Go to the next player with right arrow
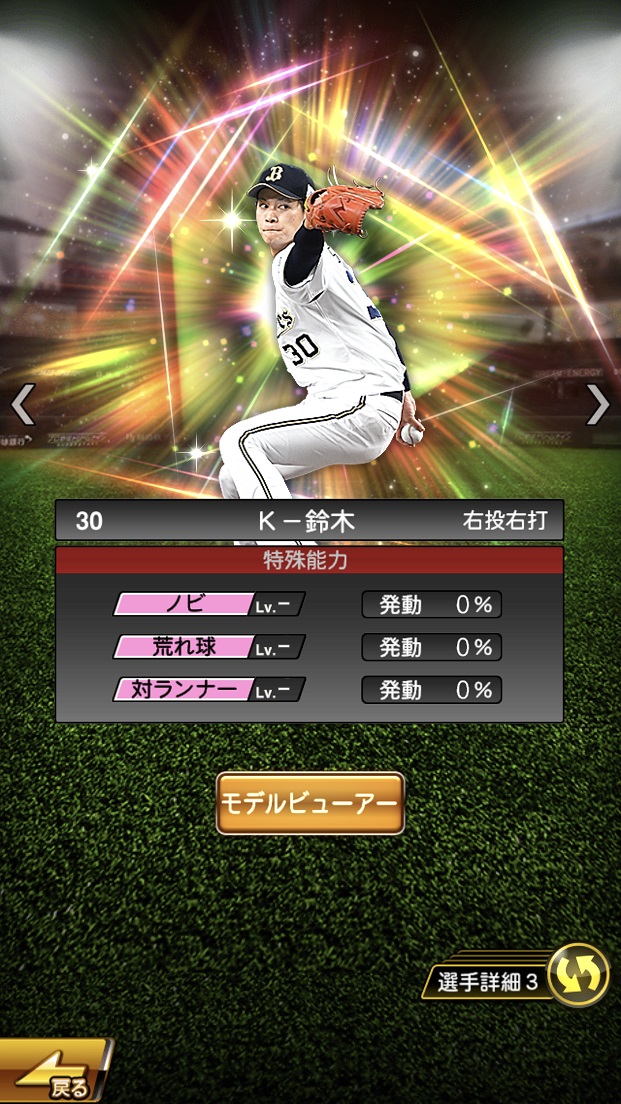 598,405
